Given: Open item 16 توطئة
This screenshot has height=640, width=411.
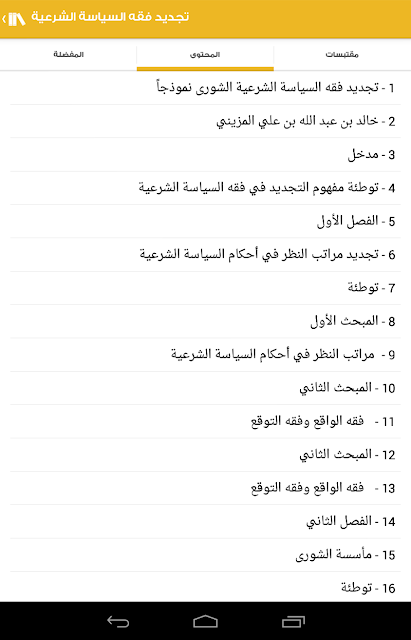Looking at the screenshot, I should (205, 587).
